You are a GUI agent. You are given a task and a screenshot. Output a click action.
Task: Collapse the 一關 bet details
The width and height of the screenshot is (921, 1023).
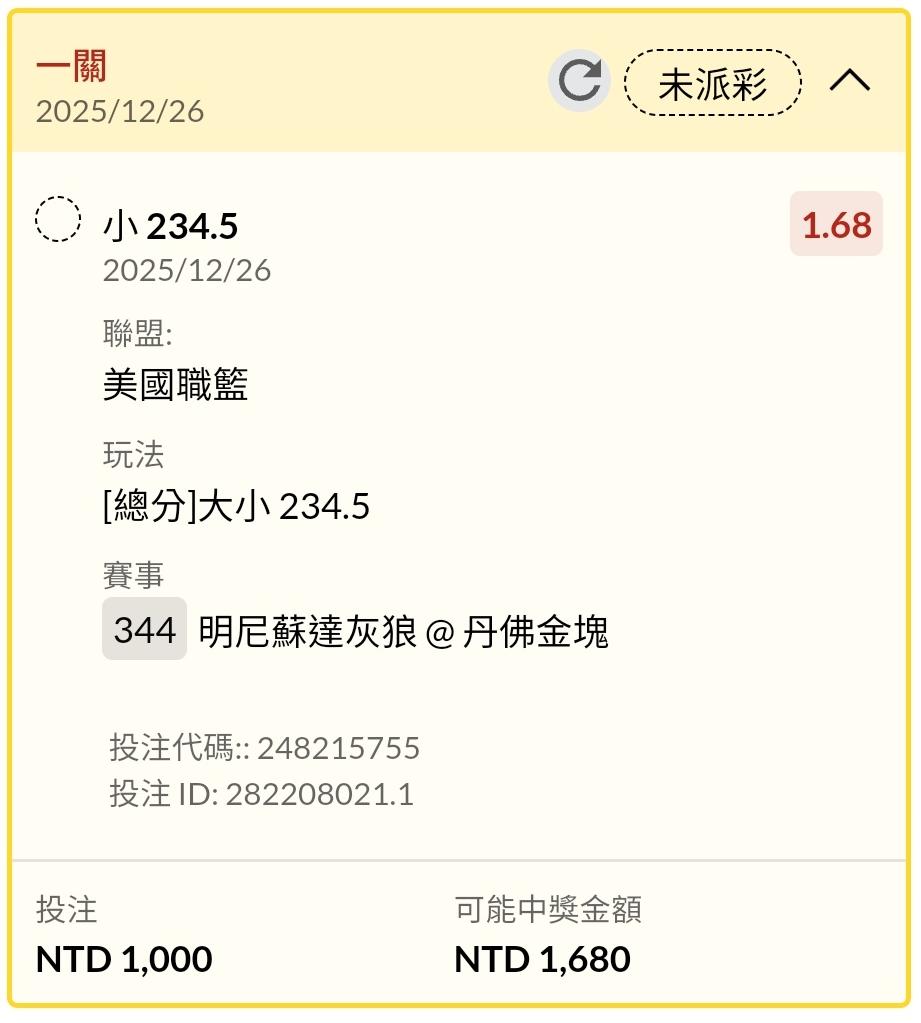(850, 81)
